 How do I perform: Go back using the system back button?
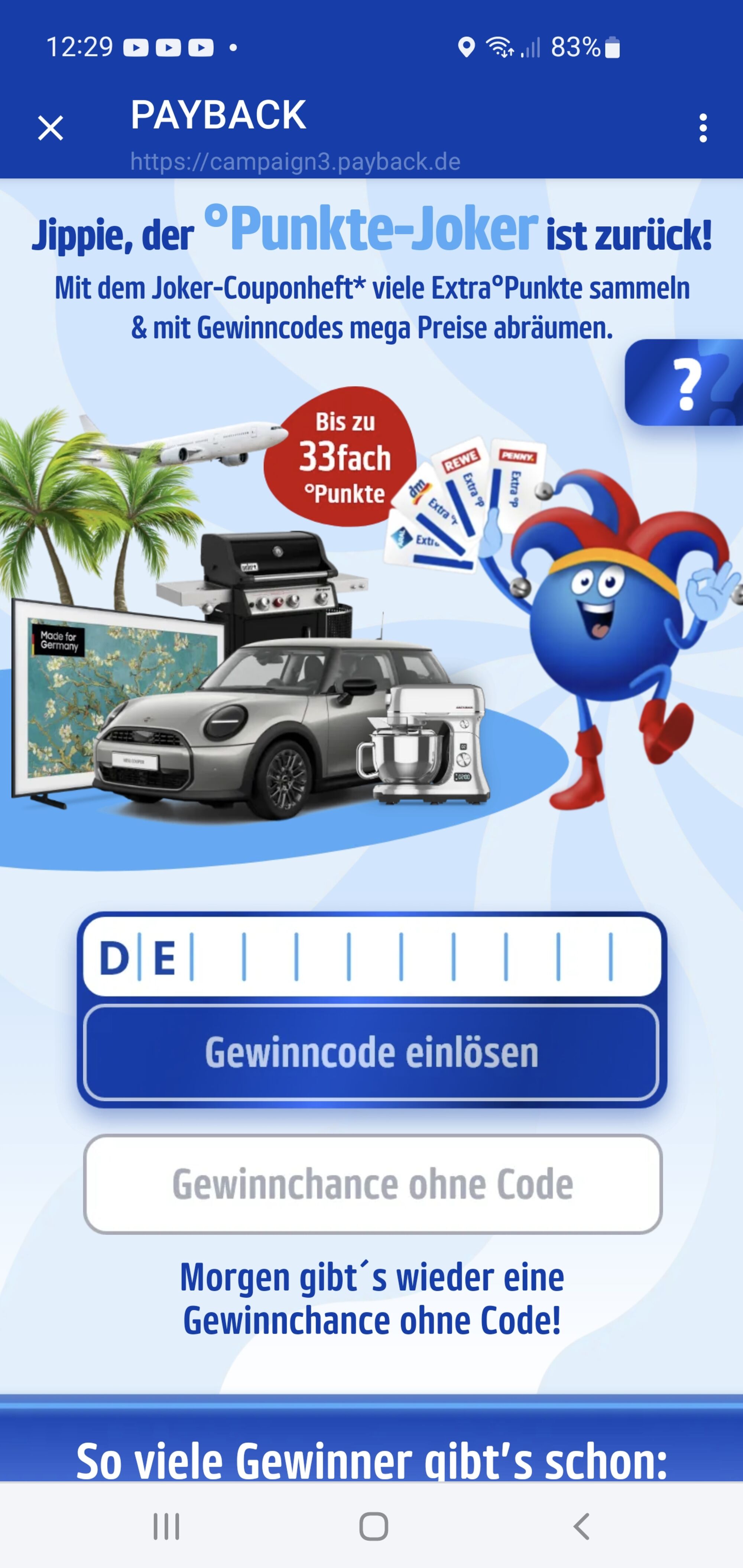click(x=582, y=1527)
